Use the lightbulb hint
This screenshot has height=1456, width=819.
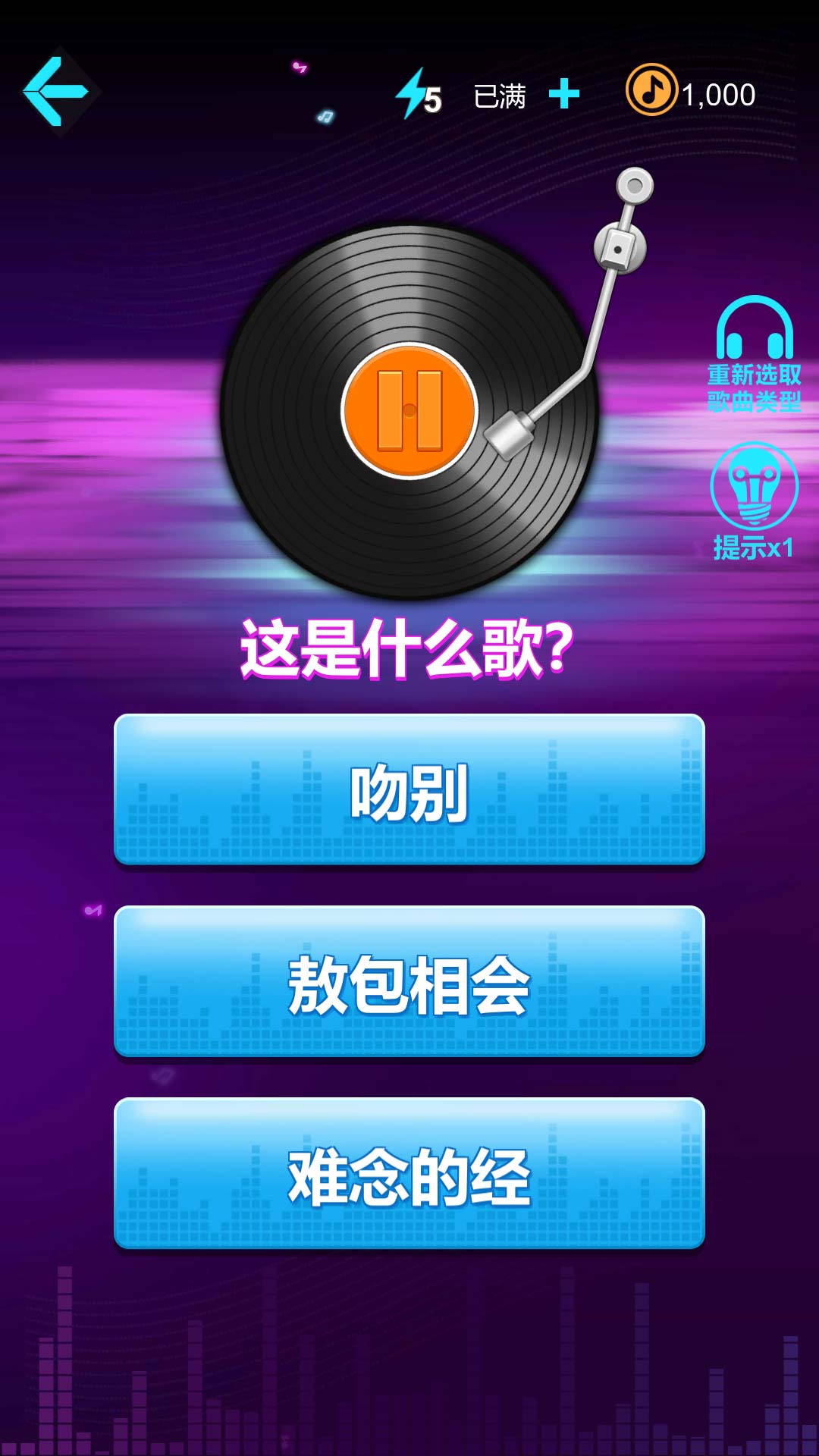coord(754,500)
